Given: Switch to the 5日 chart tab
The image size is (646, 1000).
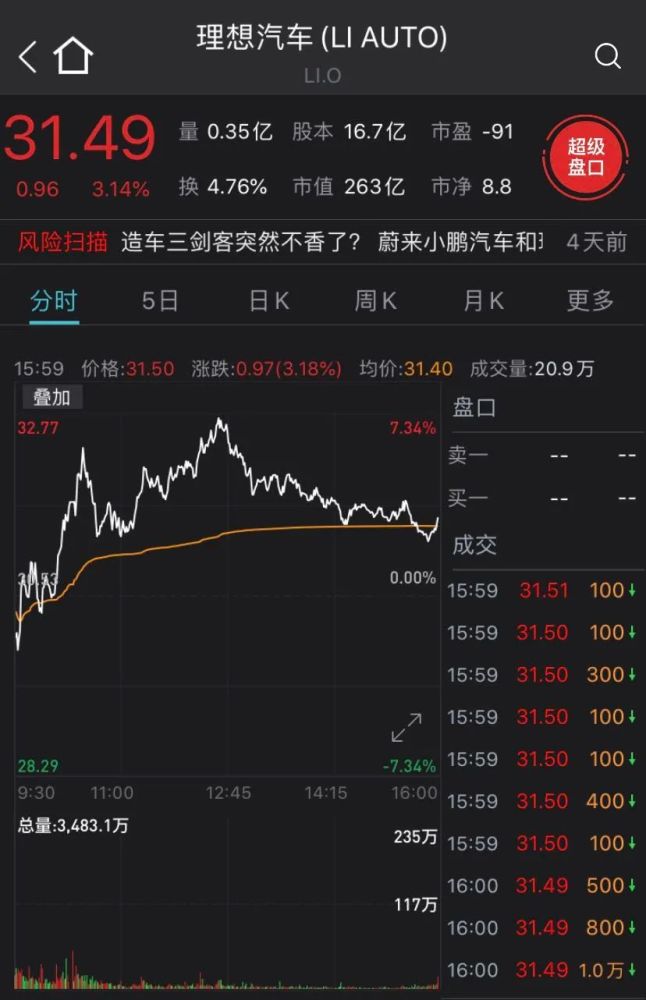Looking at the screenshot, I should (x=161, y=301).
